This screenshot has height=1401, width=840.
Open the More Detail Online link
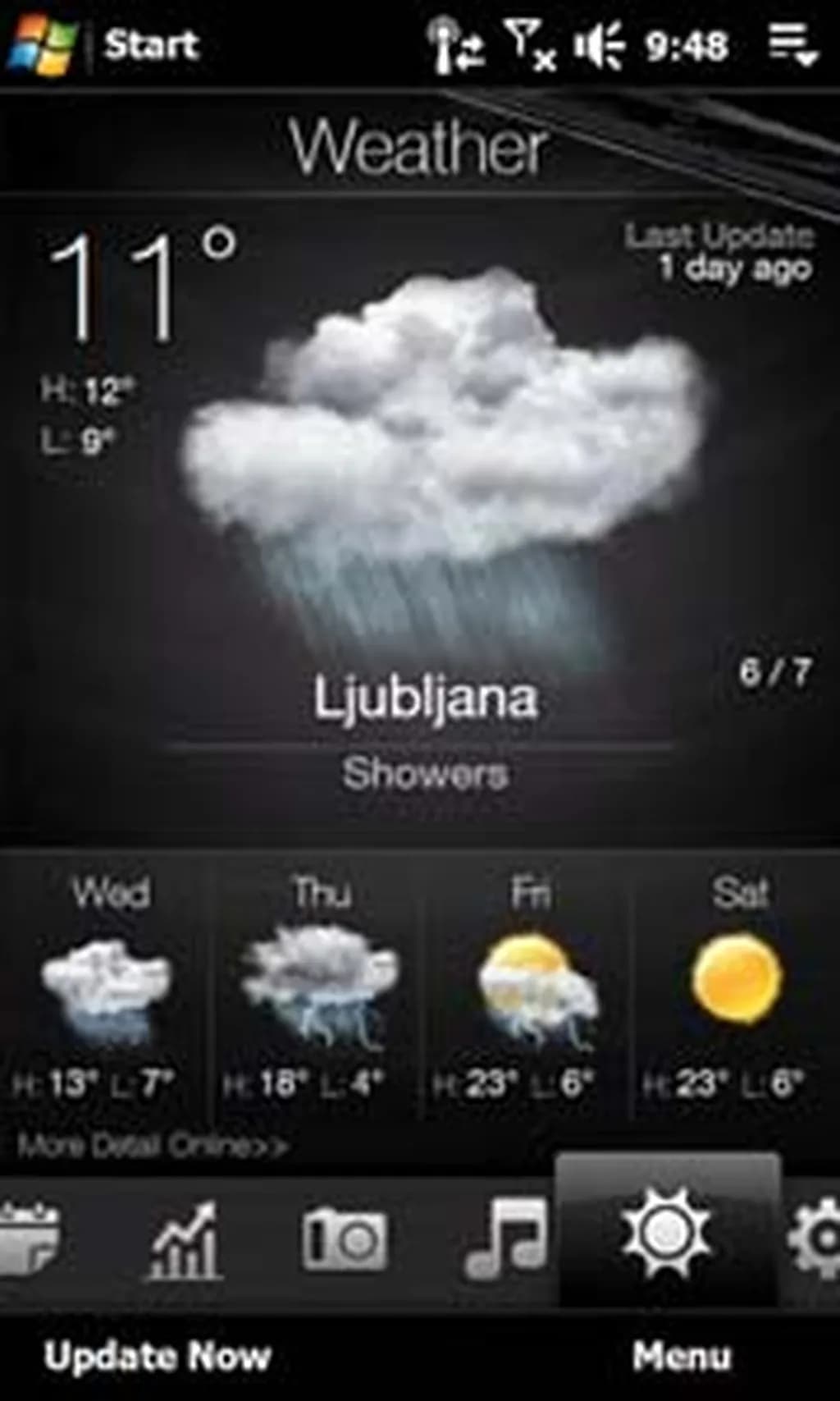(x=153, y=1144)
